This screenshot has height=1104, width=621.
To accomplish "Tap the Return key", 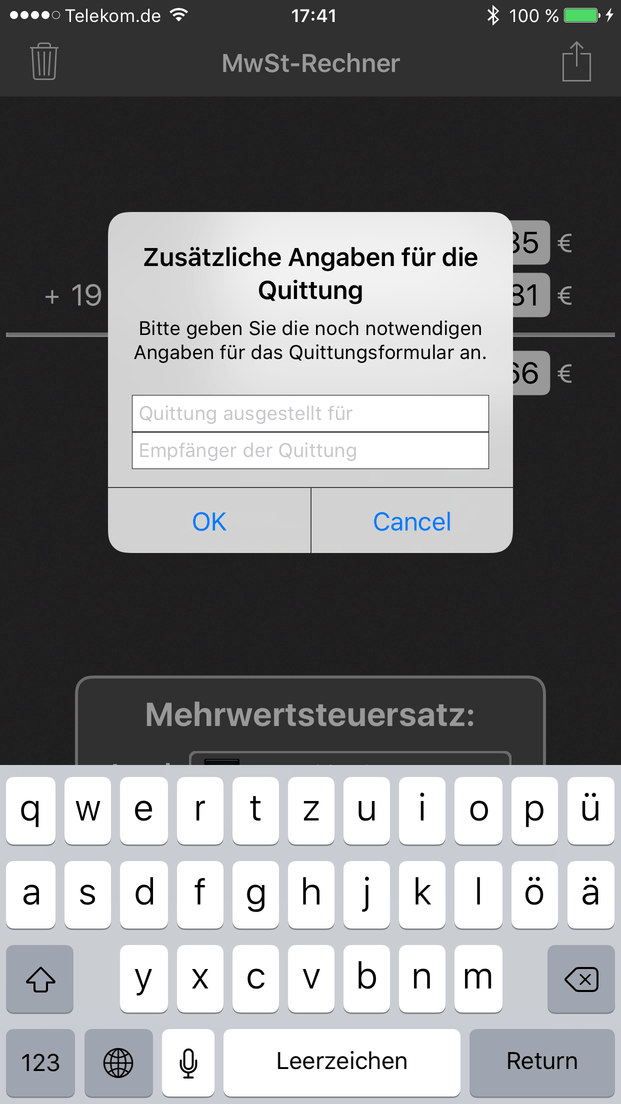I will click(541, 1061).
